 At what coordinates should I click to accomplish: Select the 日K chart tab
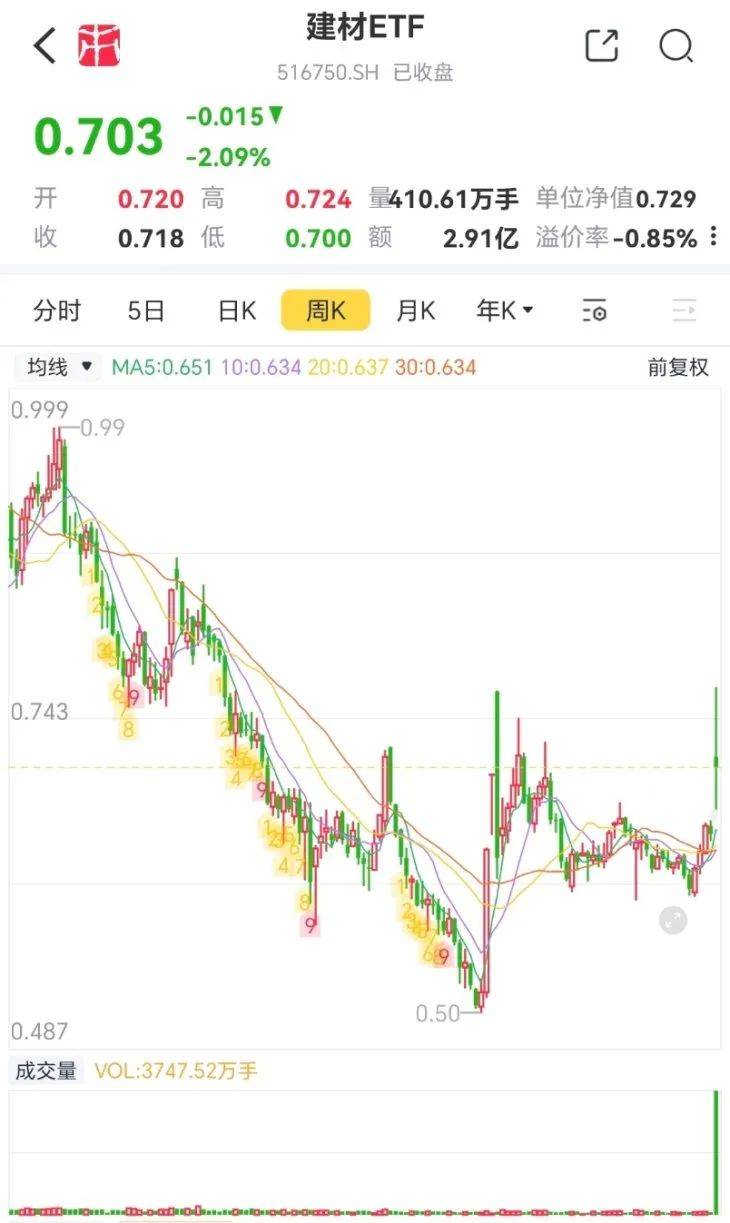coord(237,311)
